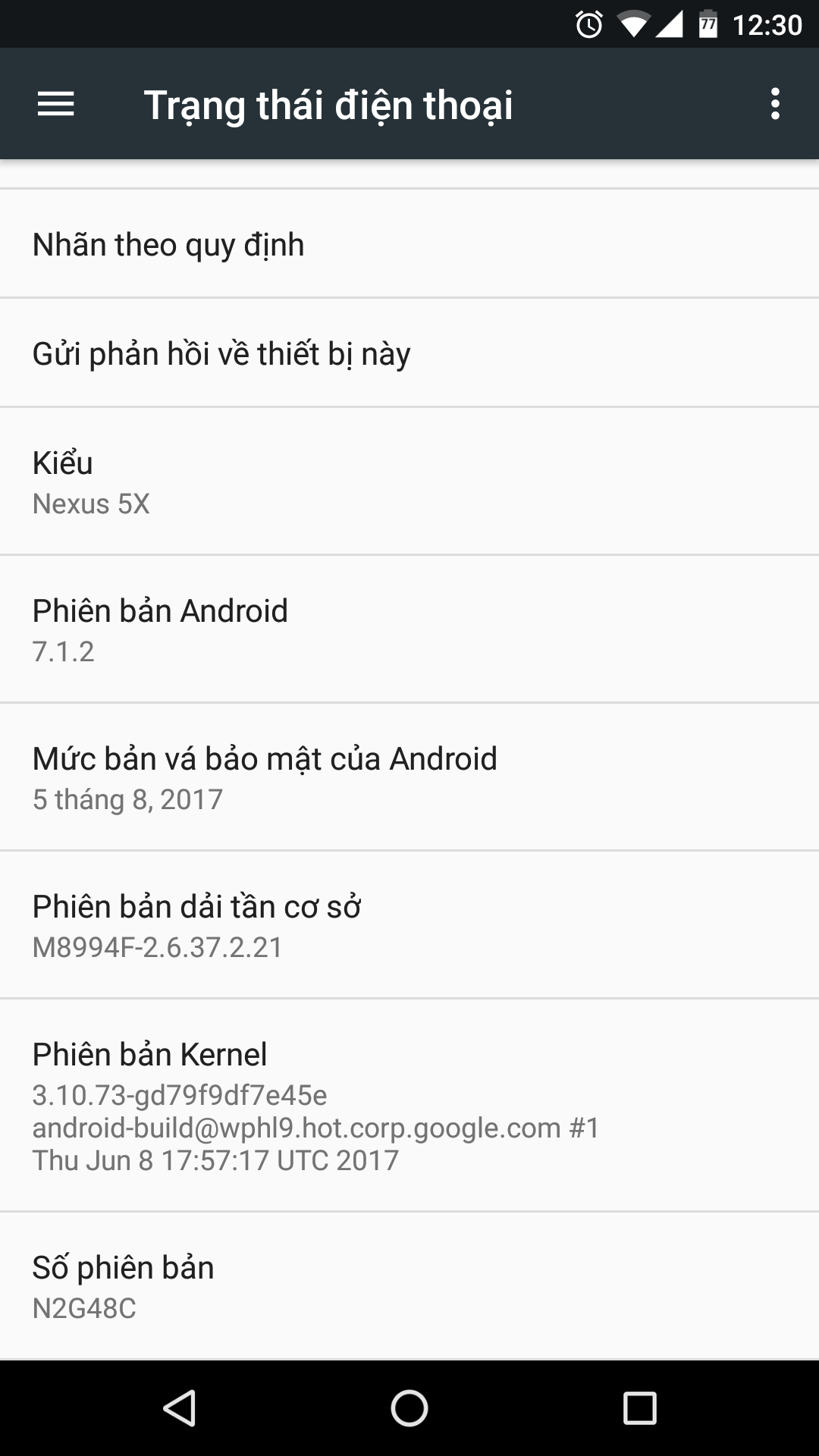The width and height of the screenshot is (819, 1456).
Task: Tap Phiên bản dải tần cơ sở
Action: pos(409,925)
